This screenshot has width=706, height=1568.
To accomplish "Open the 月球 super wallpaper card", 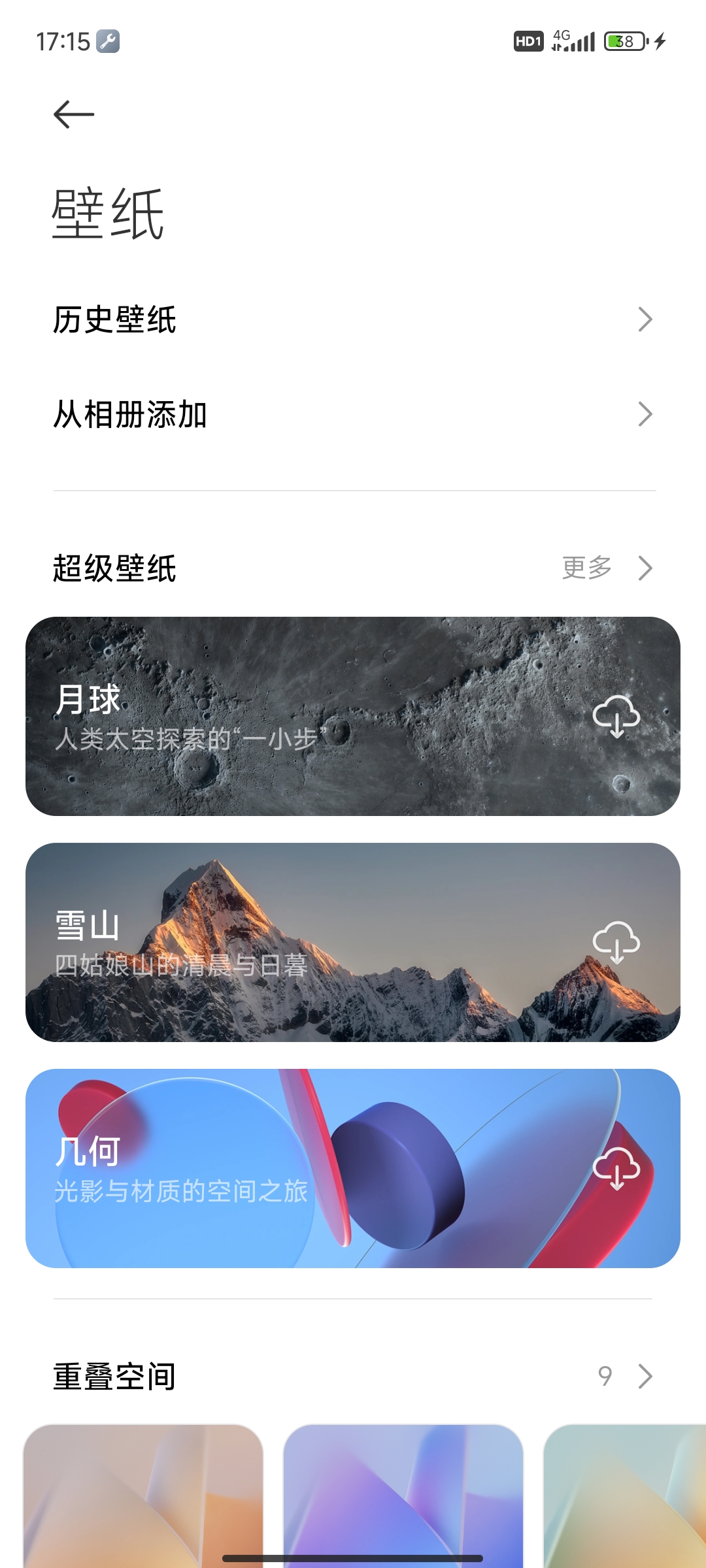I will (x=353, y=716).
